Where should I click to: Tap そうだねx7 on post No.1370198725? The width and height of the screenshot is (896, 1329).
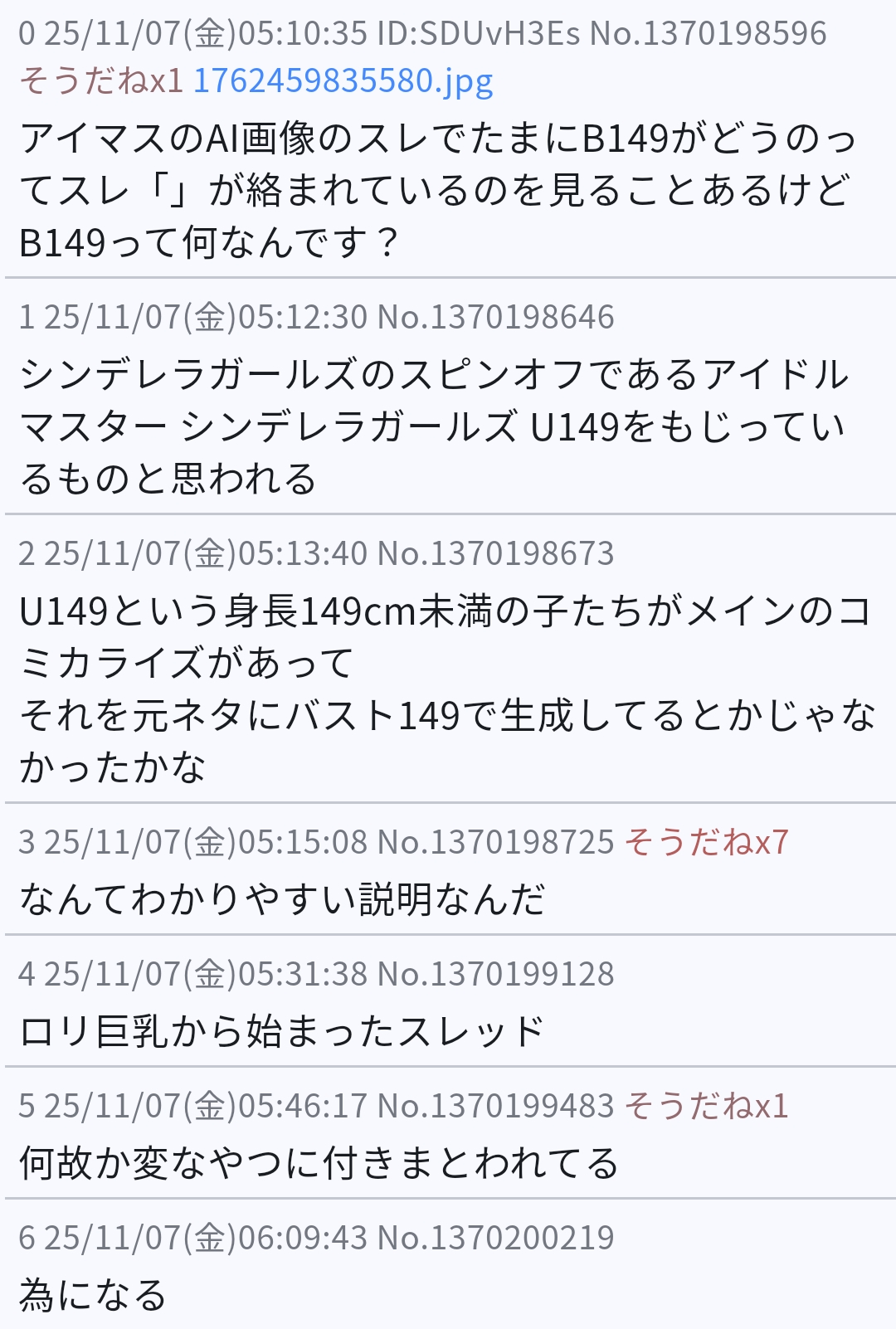click(x=705, y=842)
